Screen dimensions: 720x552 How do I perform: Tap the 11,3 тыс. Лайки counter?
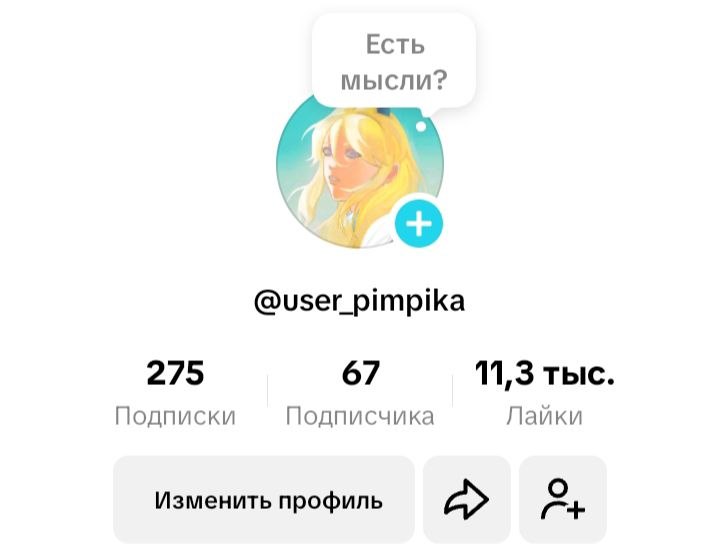pos(545,393)
